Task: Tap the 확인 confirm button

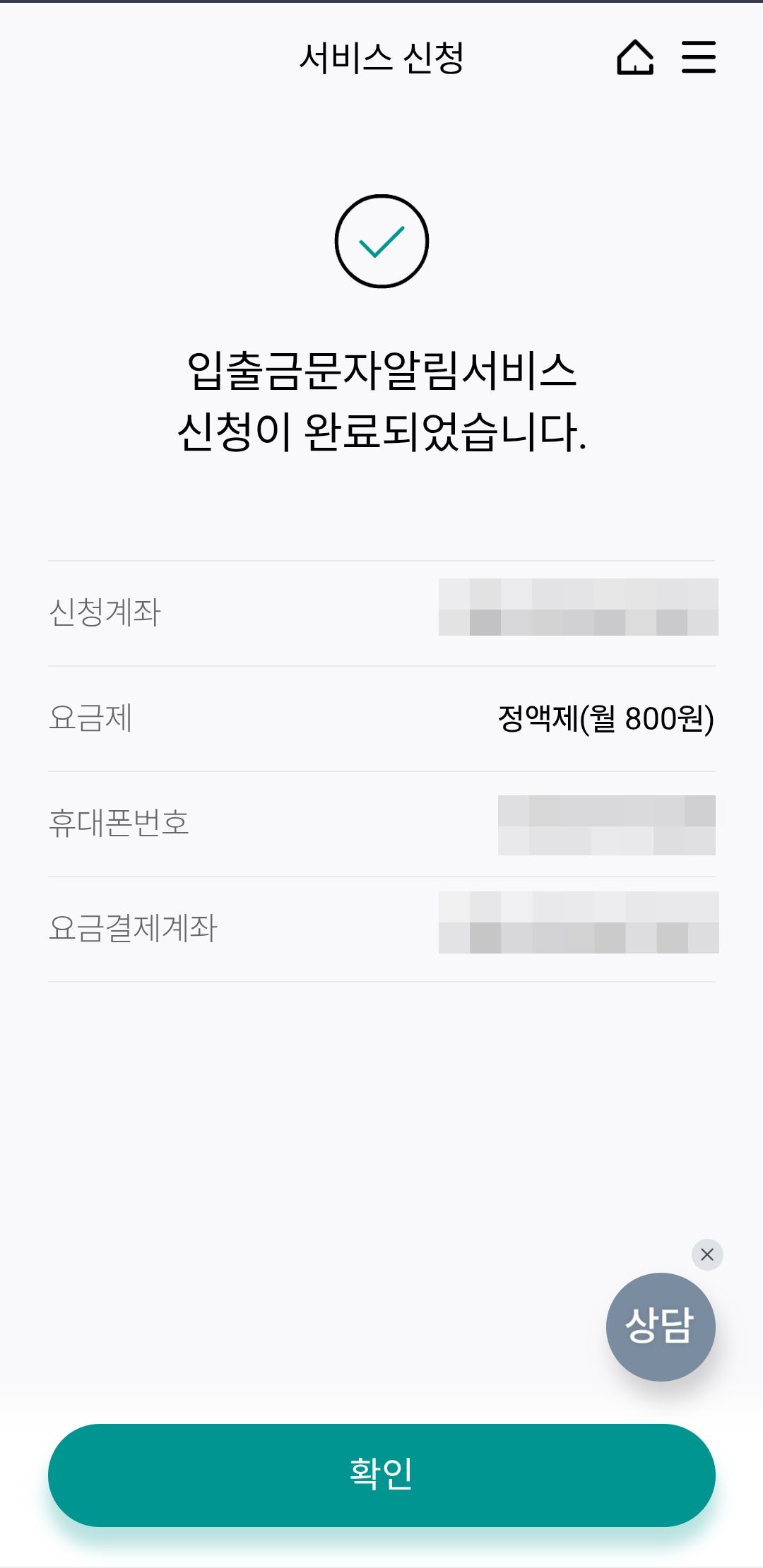Action: [381, 1475]
